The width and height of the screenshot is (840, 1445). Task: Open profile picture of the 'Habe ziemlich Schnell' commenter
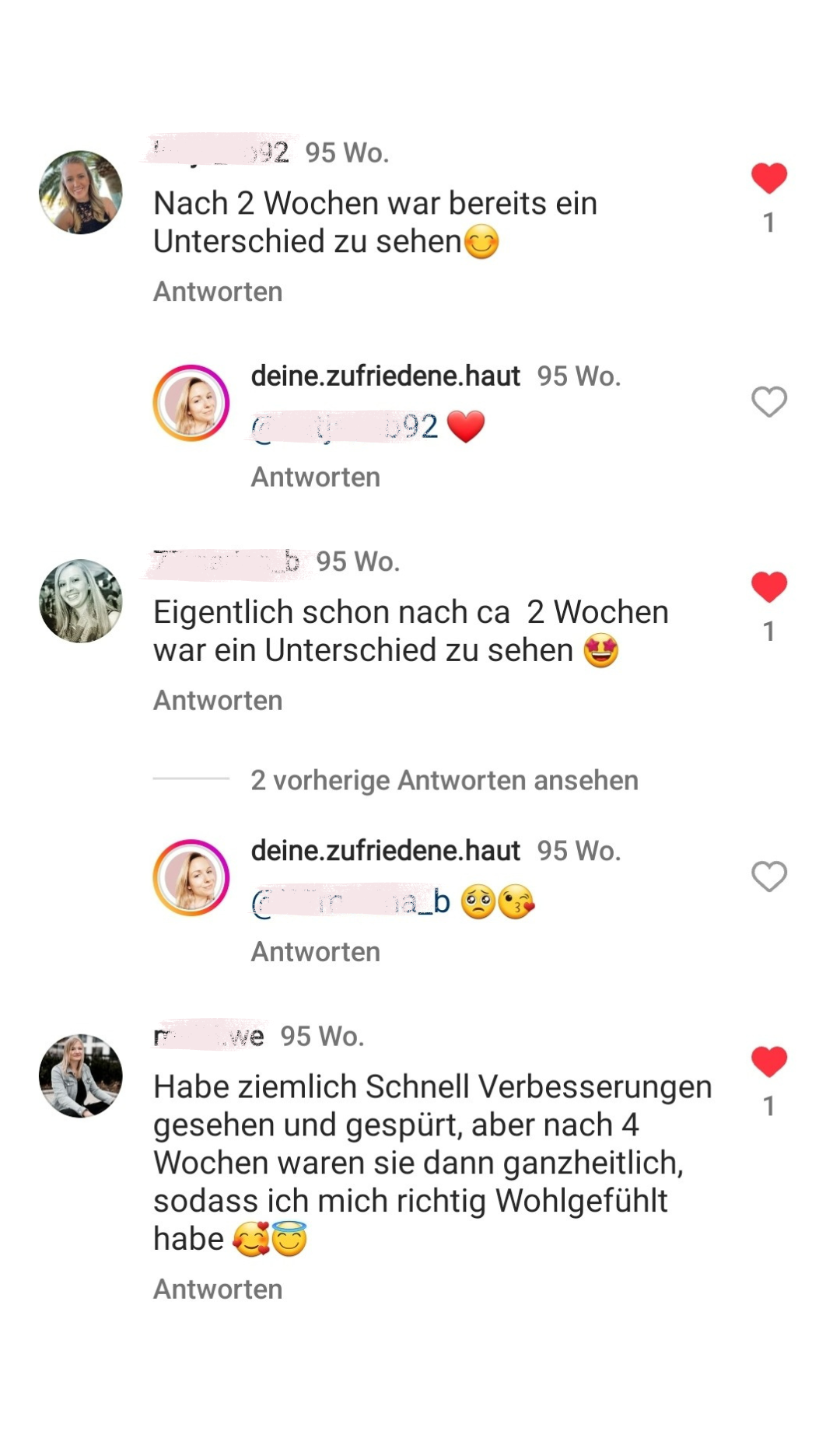(x=81, y=1076)
